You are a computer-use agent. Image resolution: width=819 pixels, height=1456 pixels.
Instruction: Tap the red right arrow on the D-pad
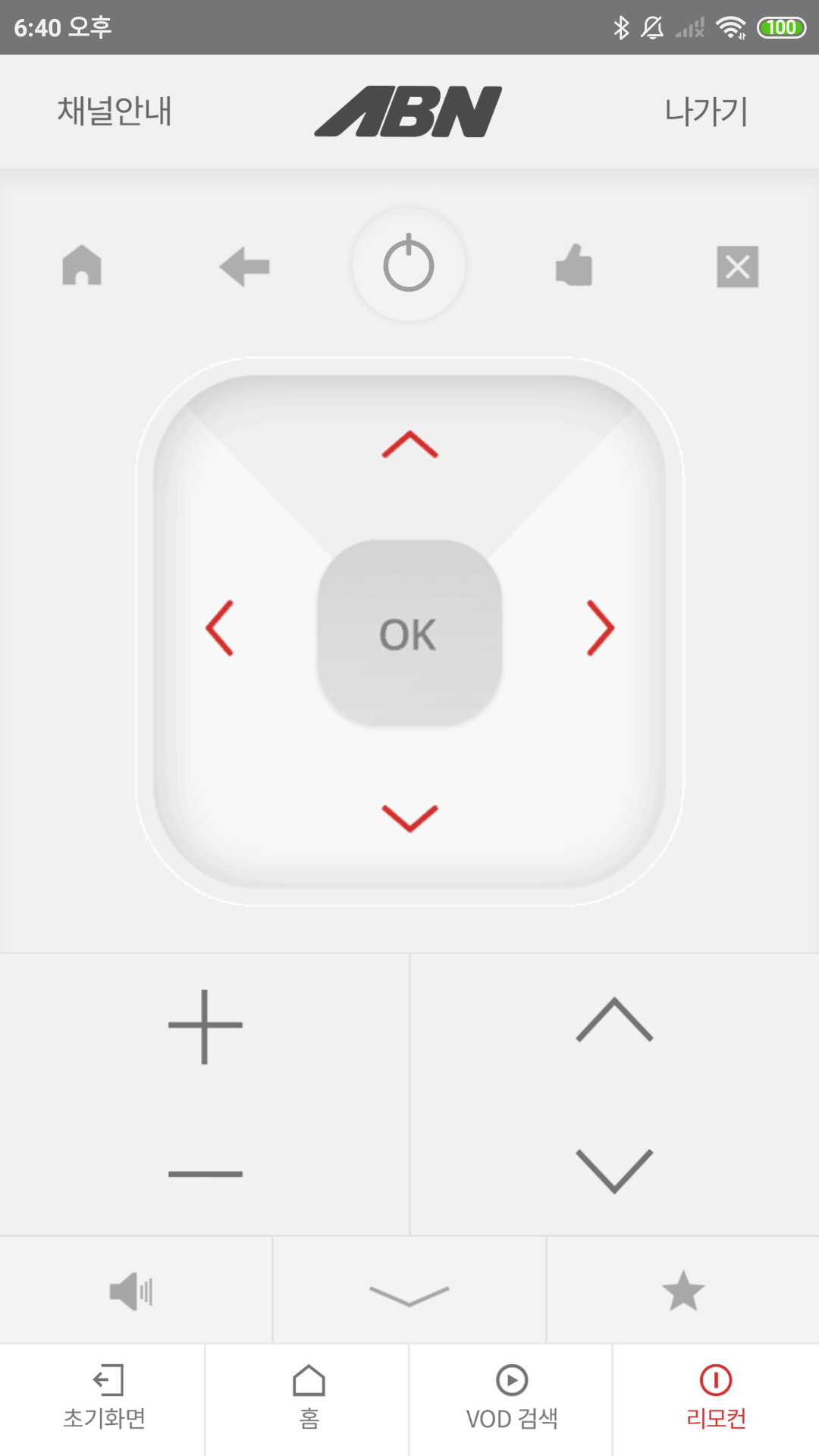click(x=600, y=628)
